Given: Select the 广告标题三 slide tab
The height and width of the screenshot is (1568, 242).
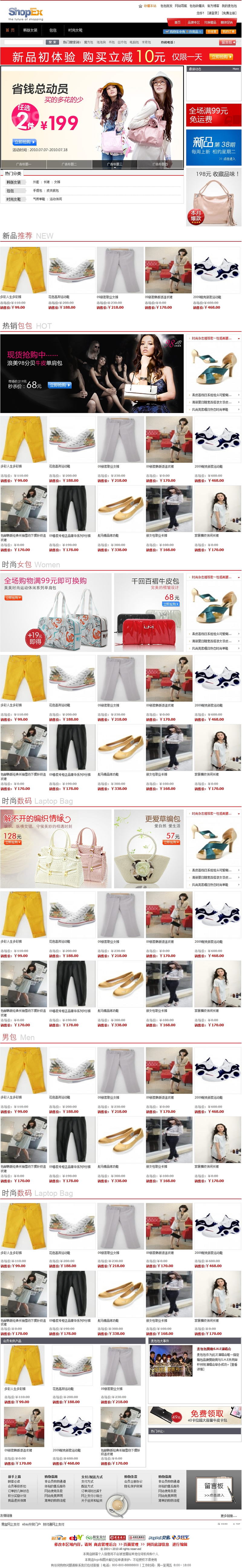Looking at the screenshot, I should 115,164.
